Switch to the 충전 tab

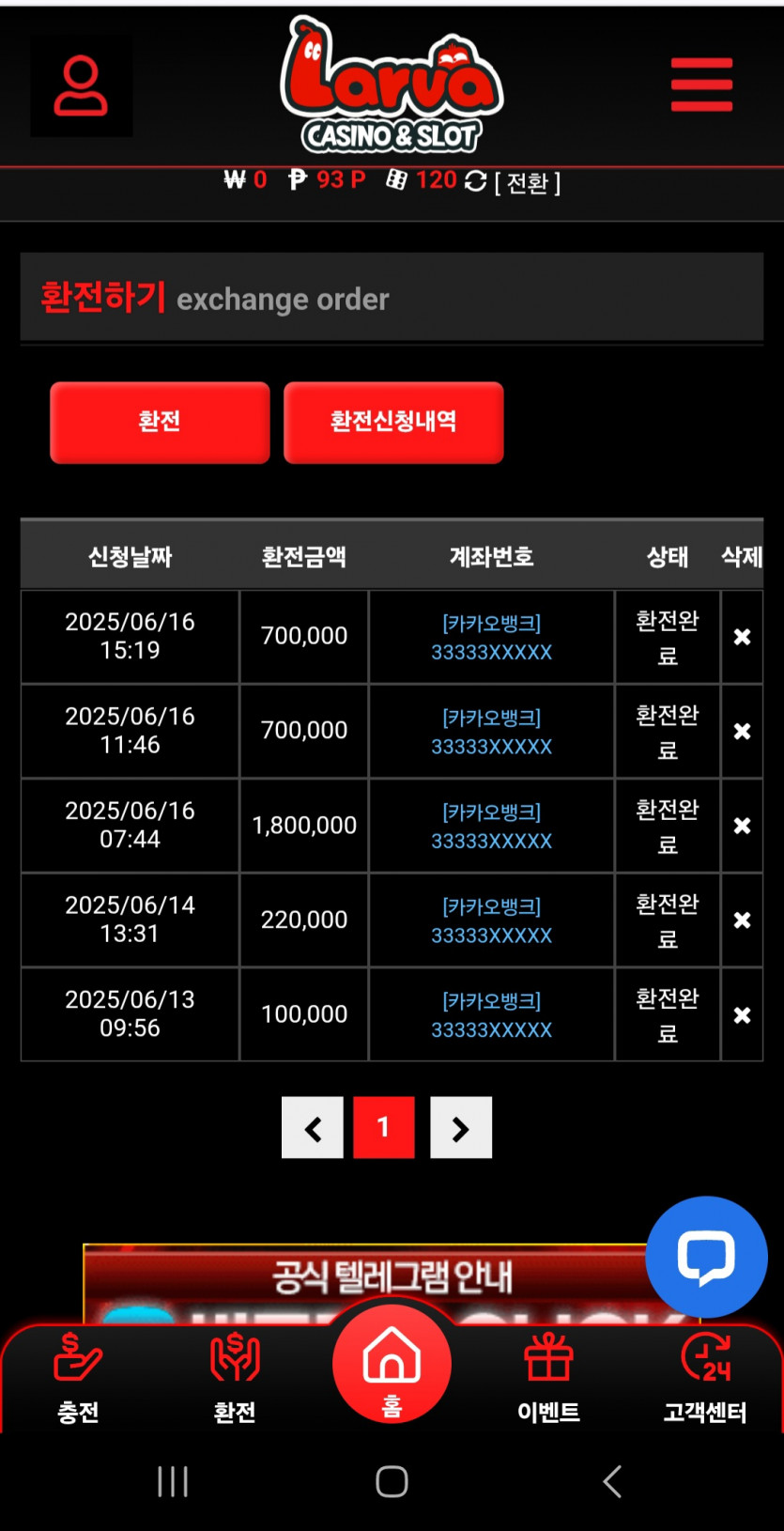point(78,1379)
